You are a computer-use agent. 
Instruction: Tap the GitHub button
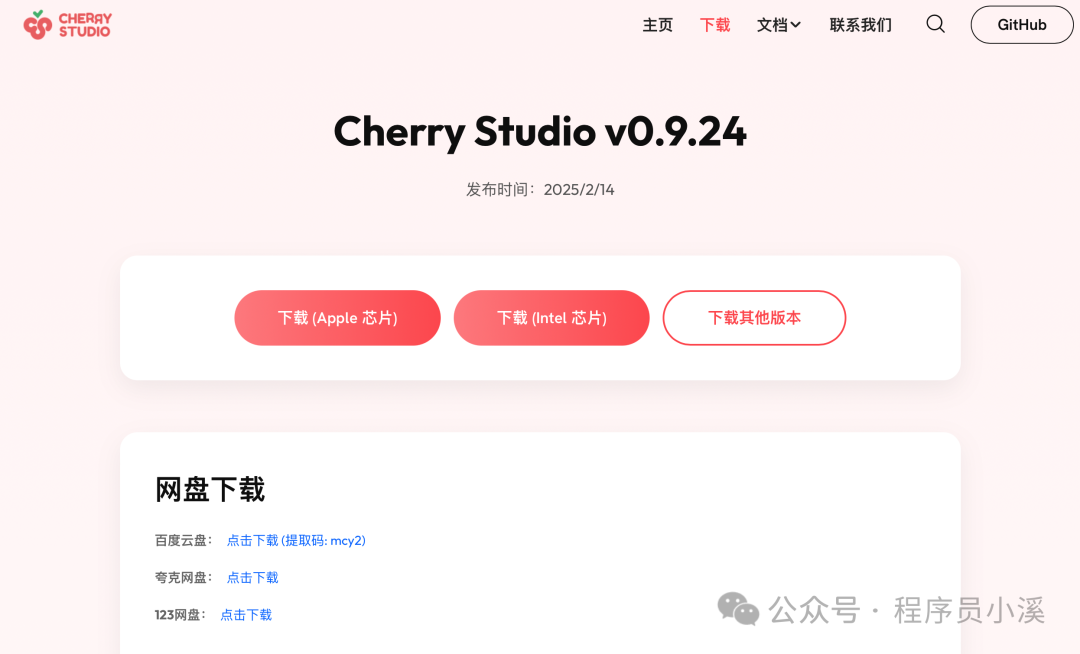[x=1022, y=25]
